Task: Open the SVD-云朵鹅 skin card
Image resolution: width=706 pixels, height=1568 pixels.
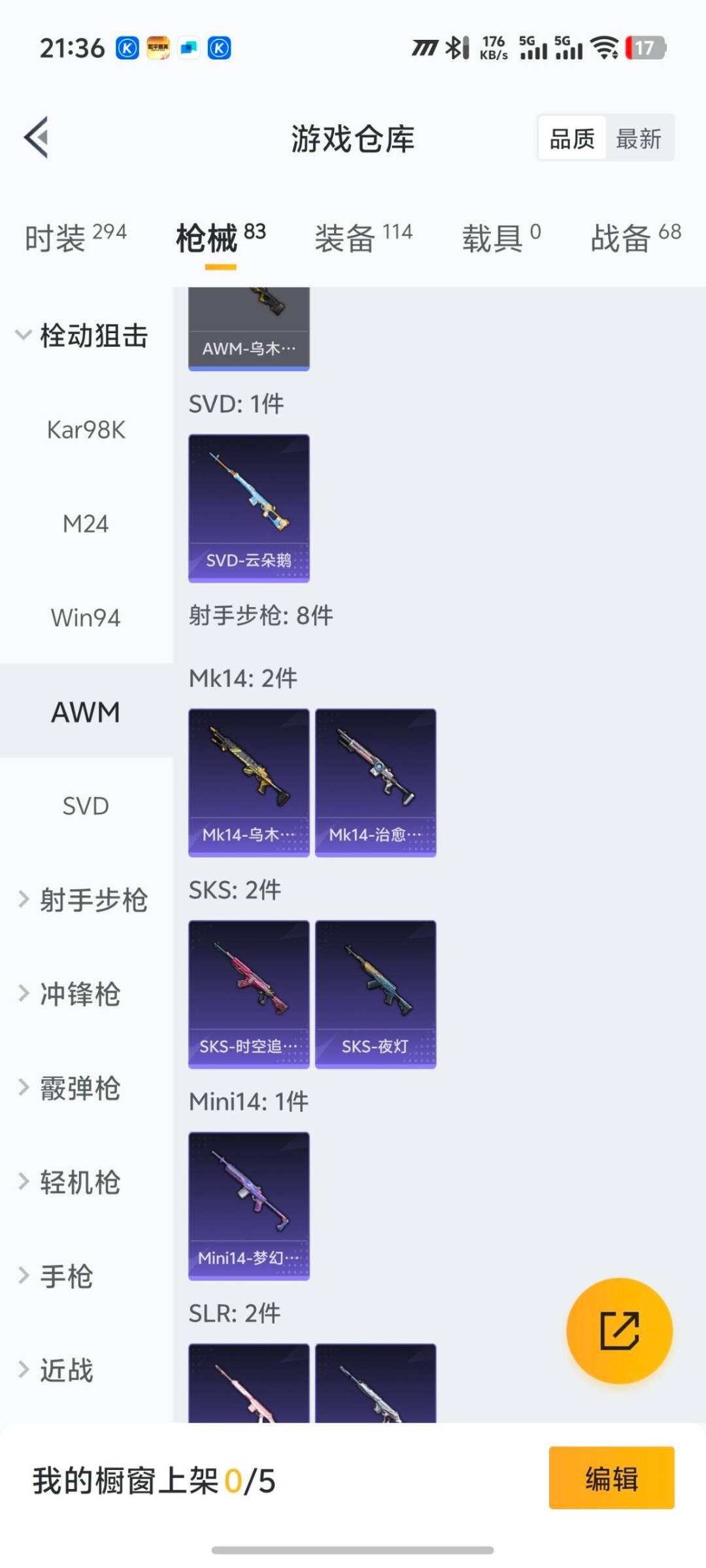Action: pyautogui.click(x=248, y=508)
